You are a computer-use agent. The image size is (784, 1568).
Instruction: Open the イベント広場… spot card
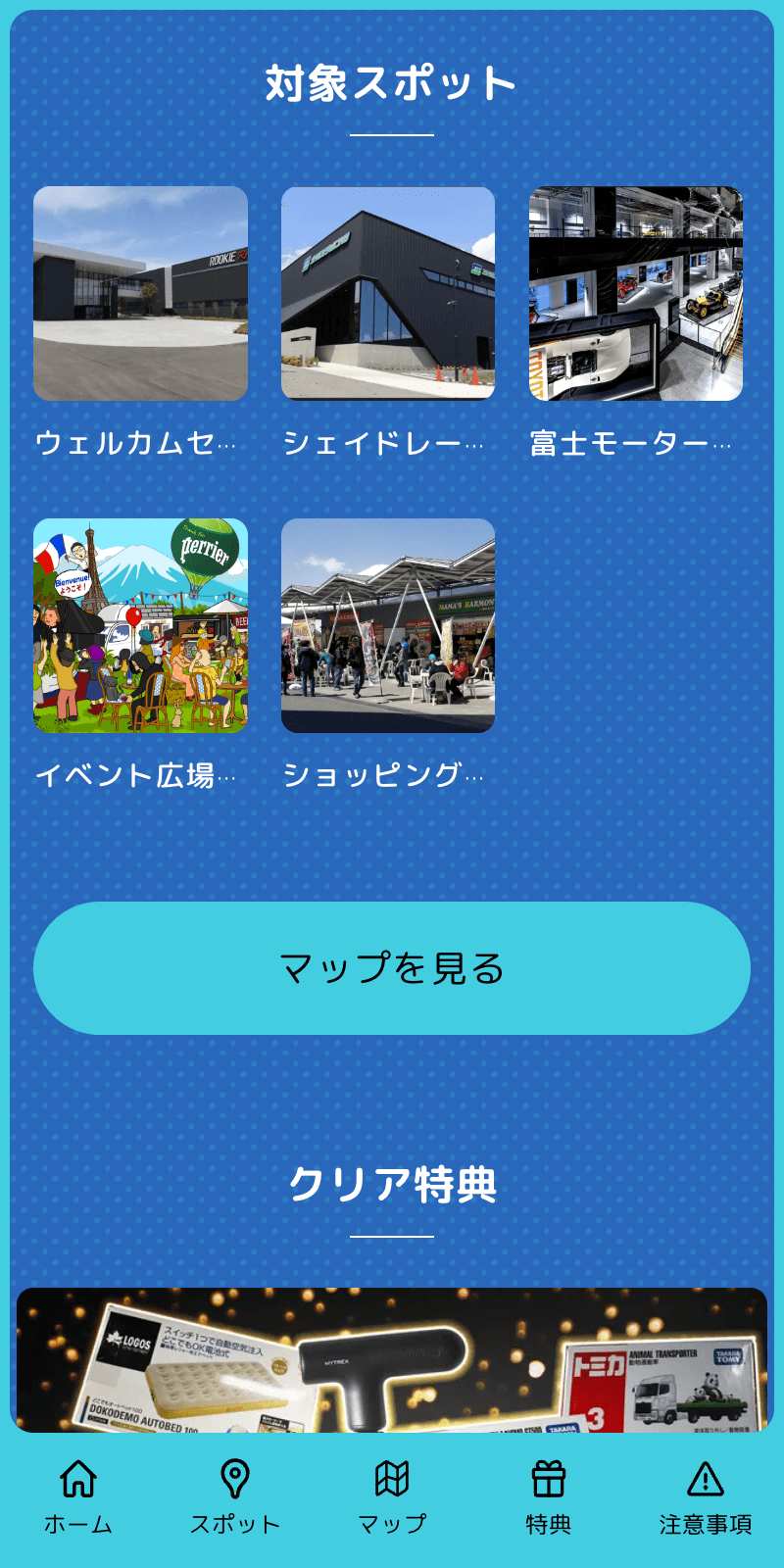pyautogui.click(x=140, y=625)
